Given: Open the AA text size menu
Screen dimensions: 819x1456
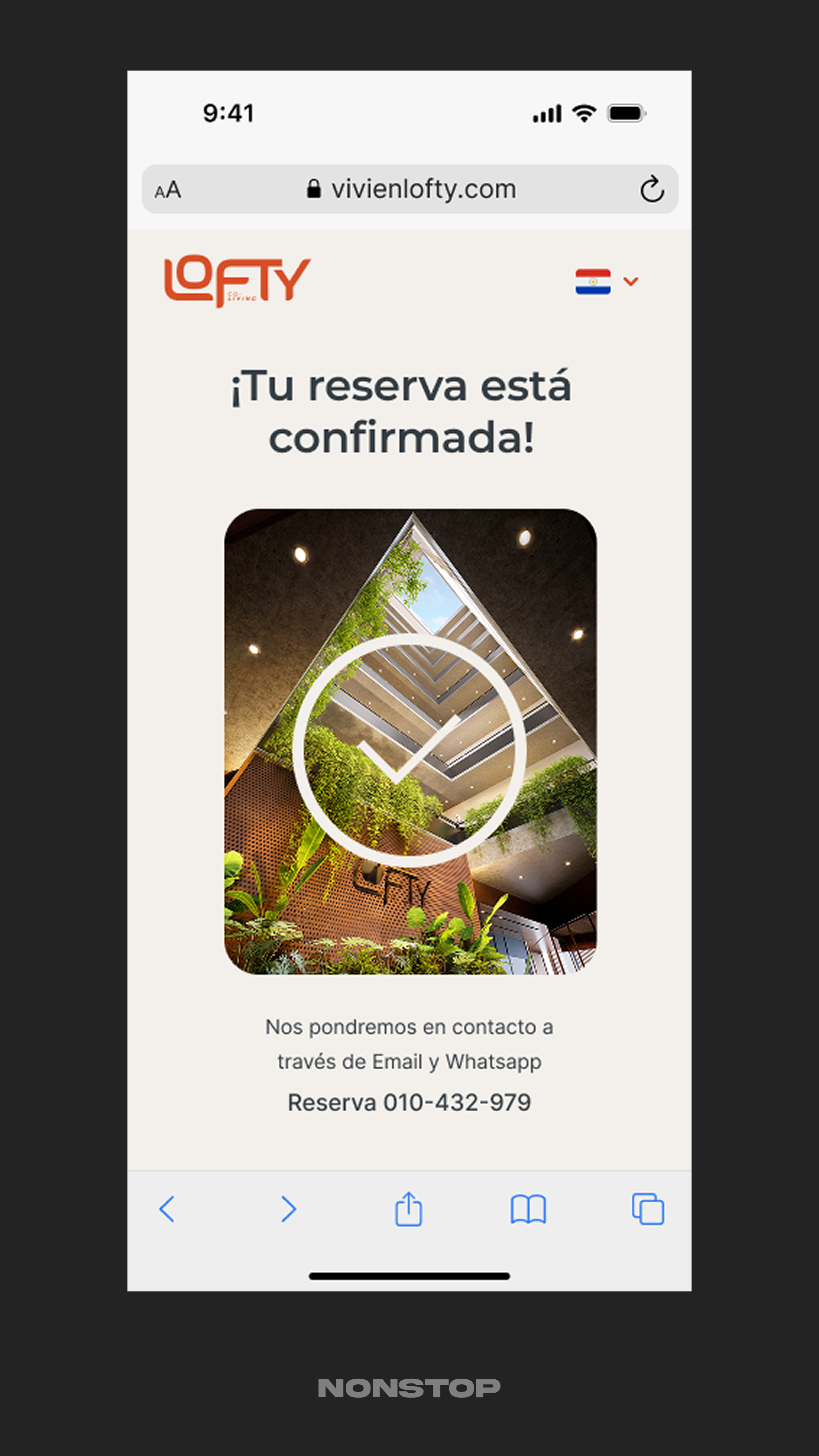Looking at the screenshot, I should click(x=168, y=190).
